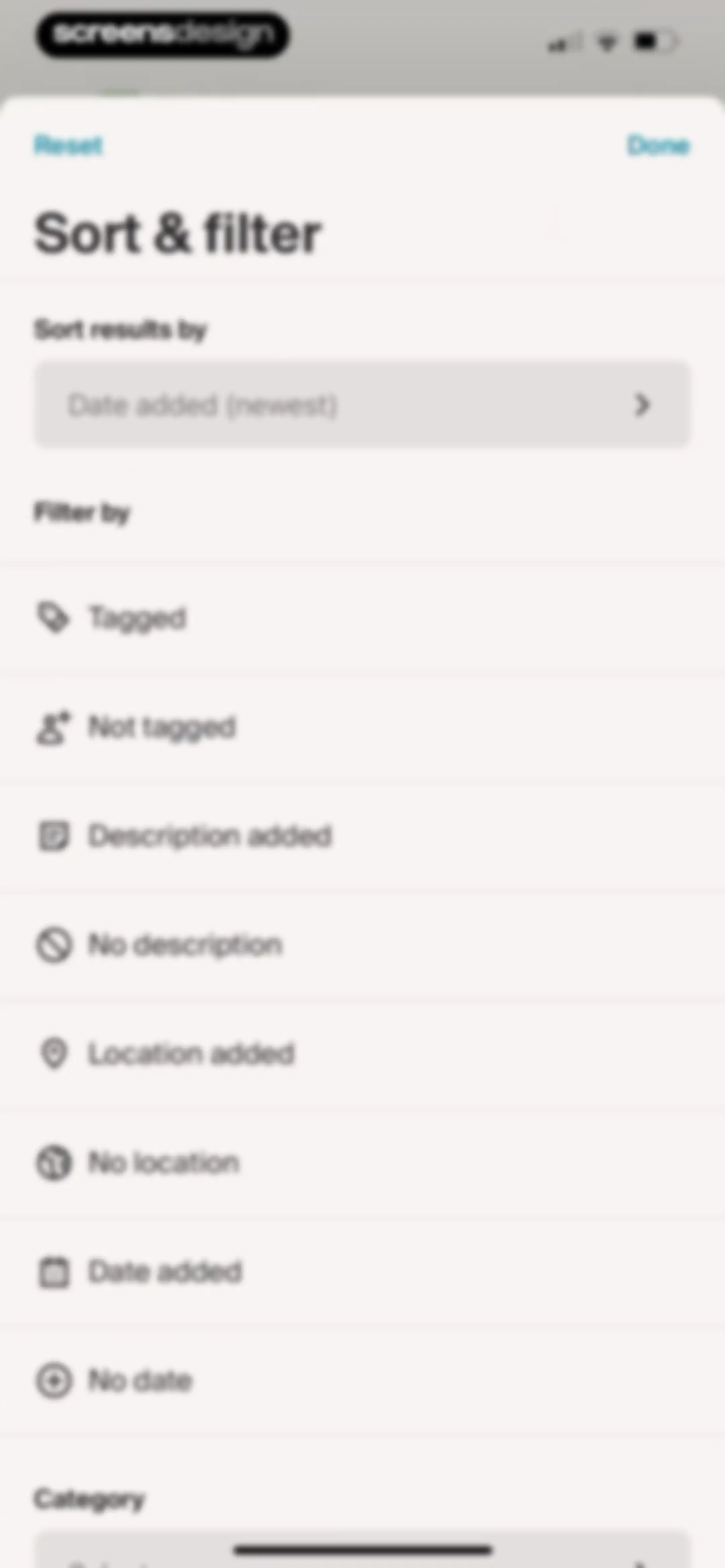Confirm with the Done button
Screen dimensions: 725x1568
pos(659,145)
